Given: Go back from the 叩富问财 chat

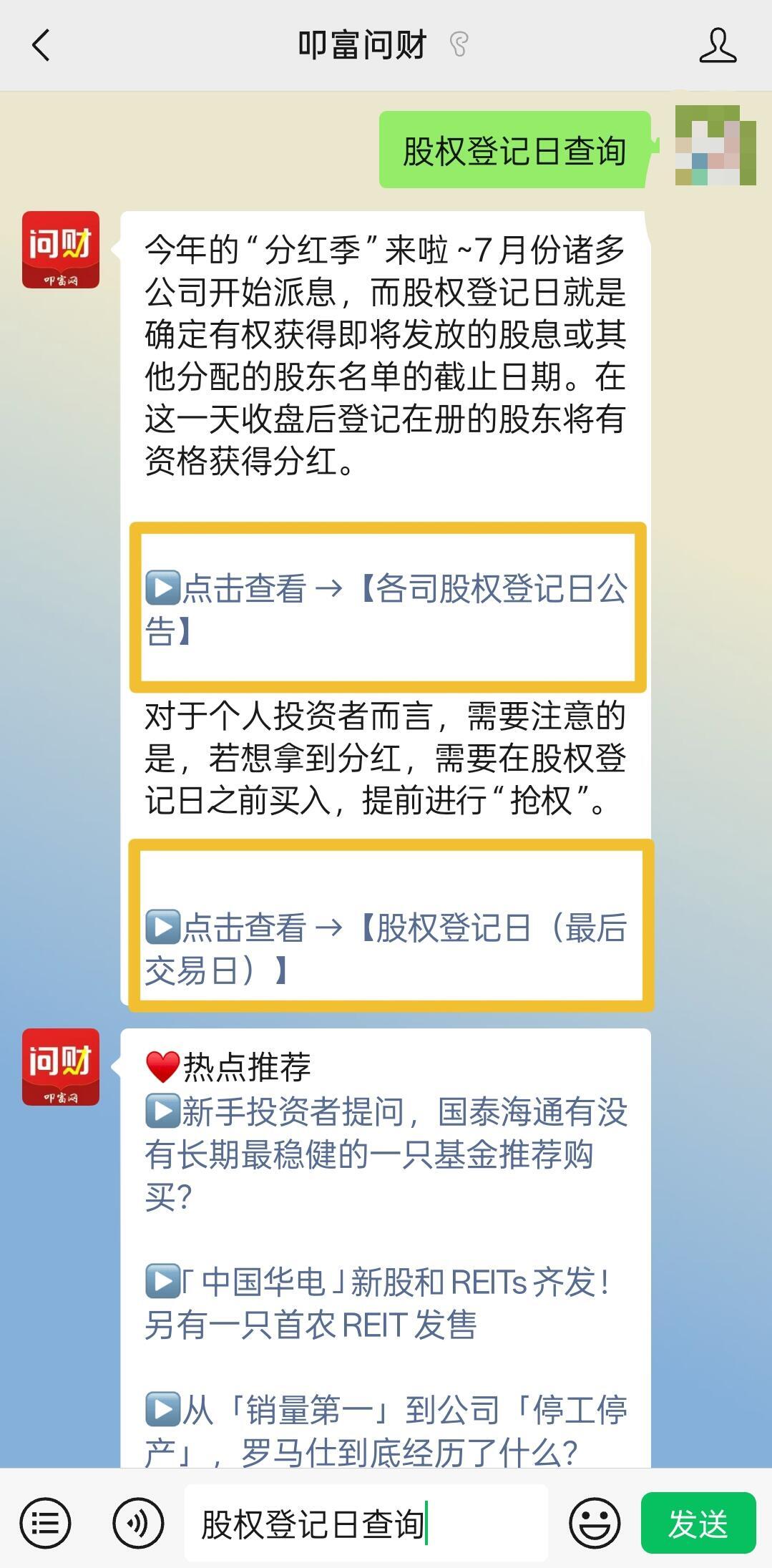Looking at the screenshot, I should (41, 45).
